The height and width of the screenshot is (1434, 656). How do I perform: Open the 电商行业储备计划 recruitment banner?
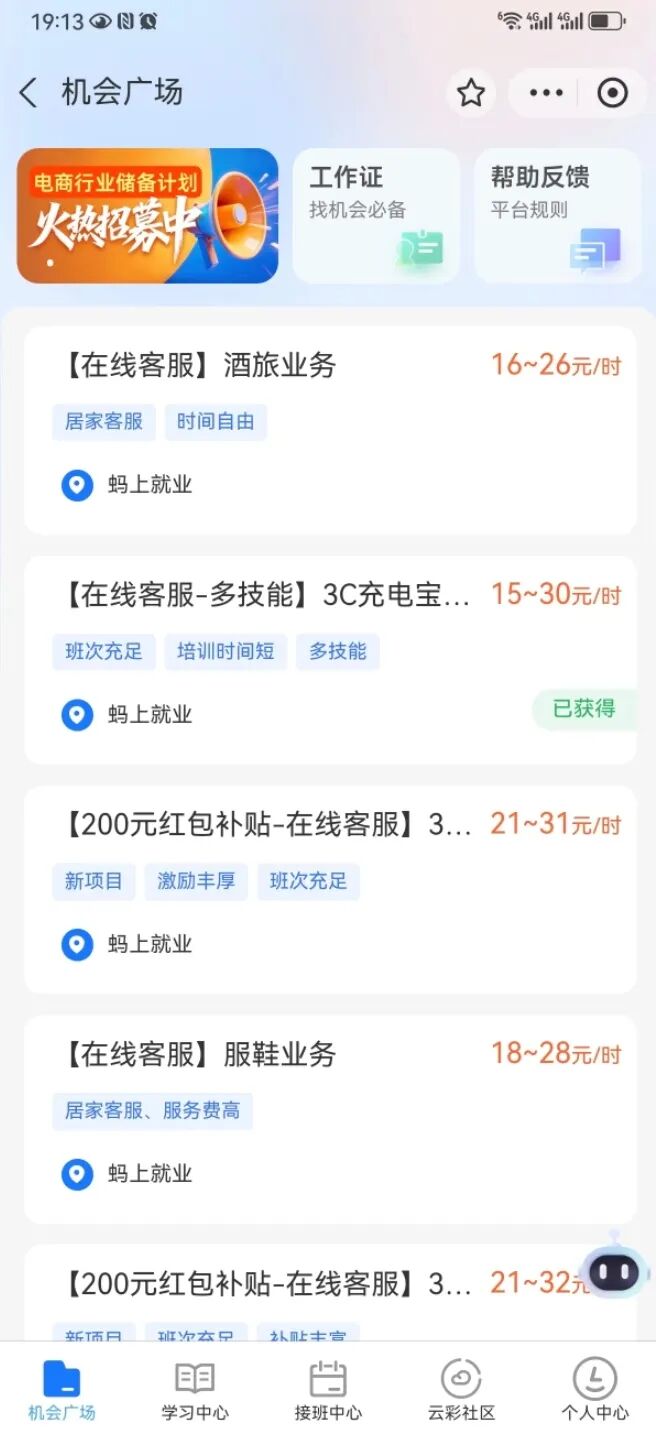pos(147,215)
